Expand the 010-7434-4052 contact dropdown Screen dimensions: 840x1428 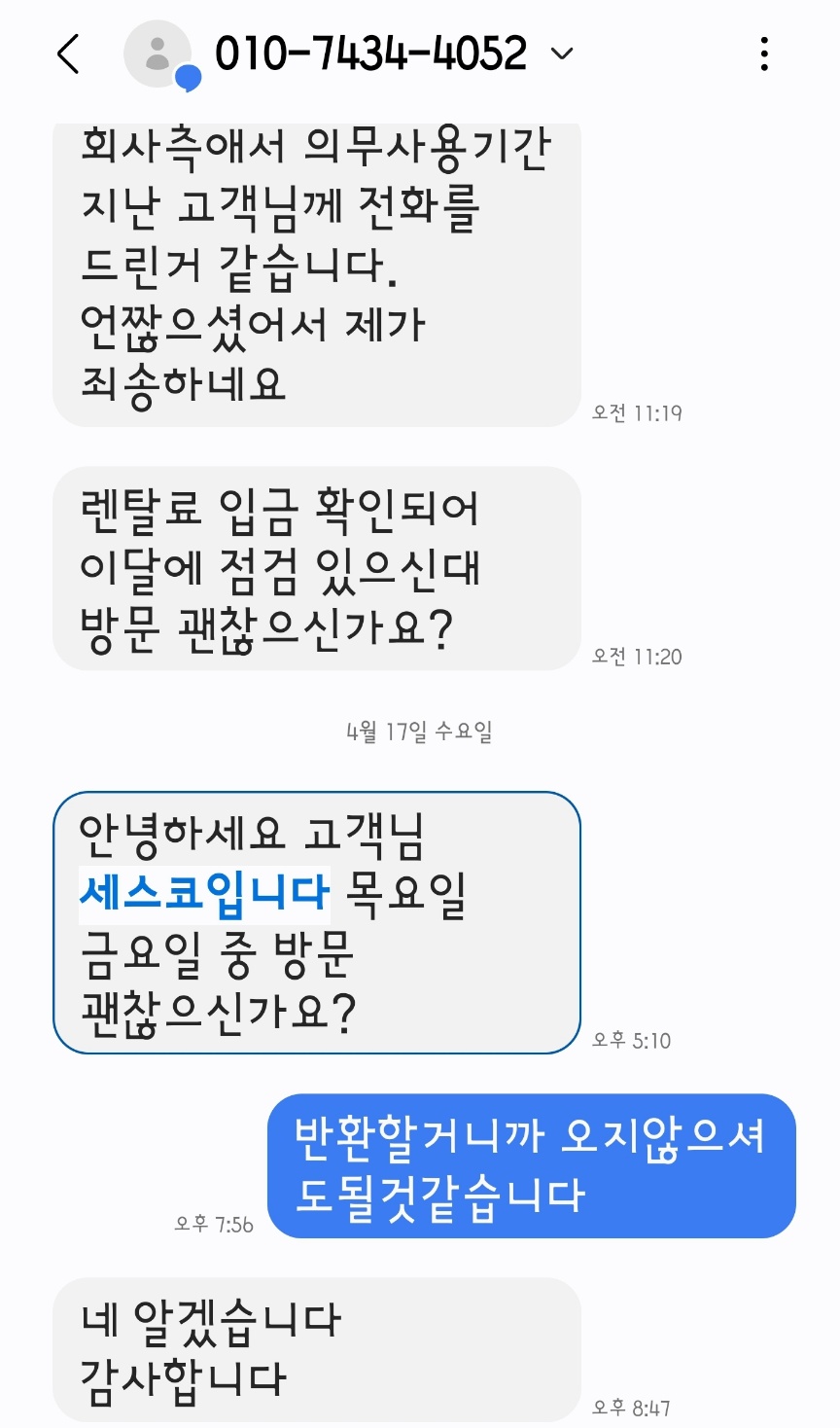click(x=562, y=54)
